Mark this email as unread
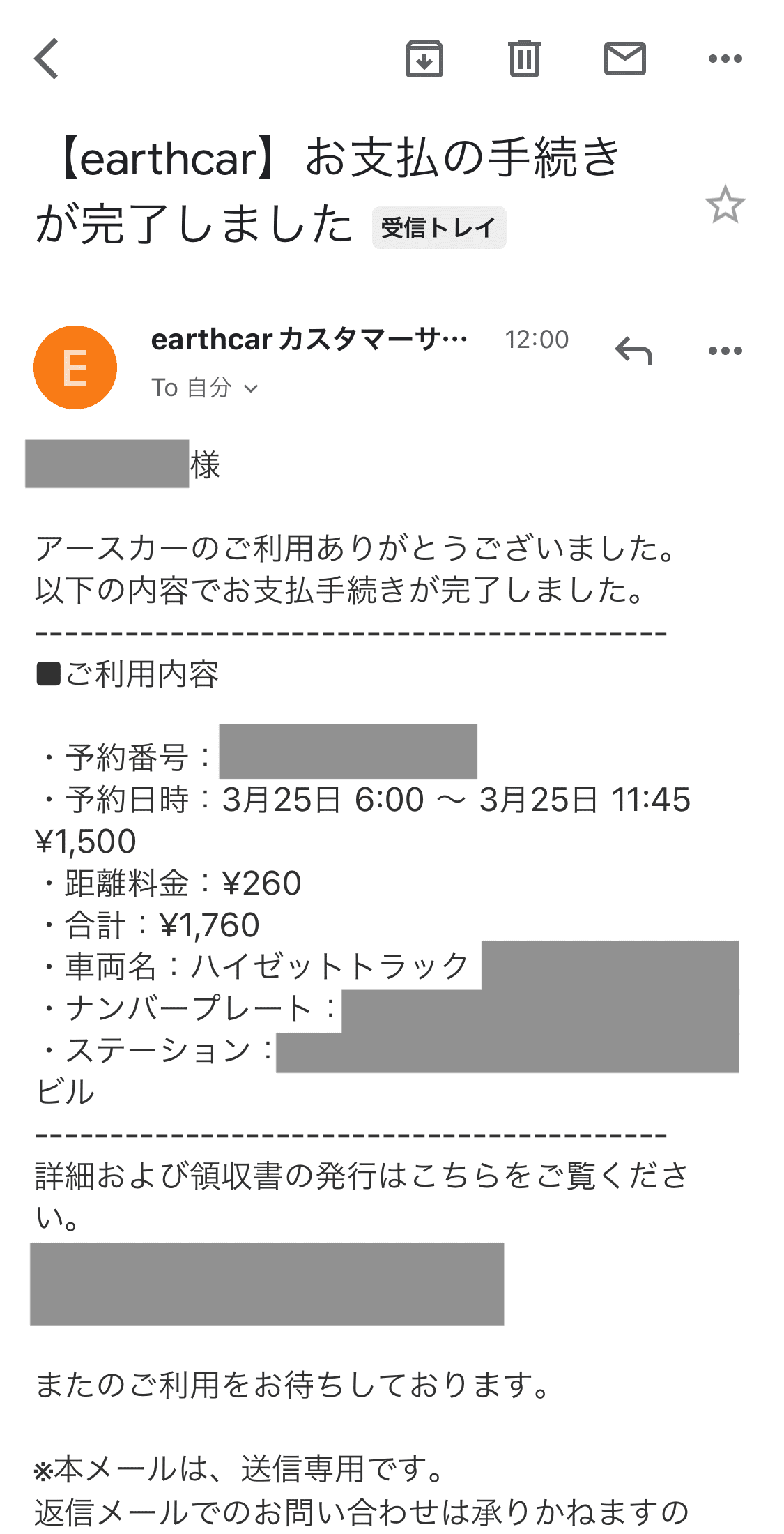784x1534 pixels. [624, 59]
